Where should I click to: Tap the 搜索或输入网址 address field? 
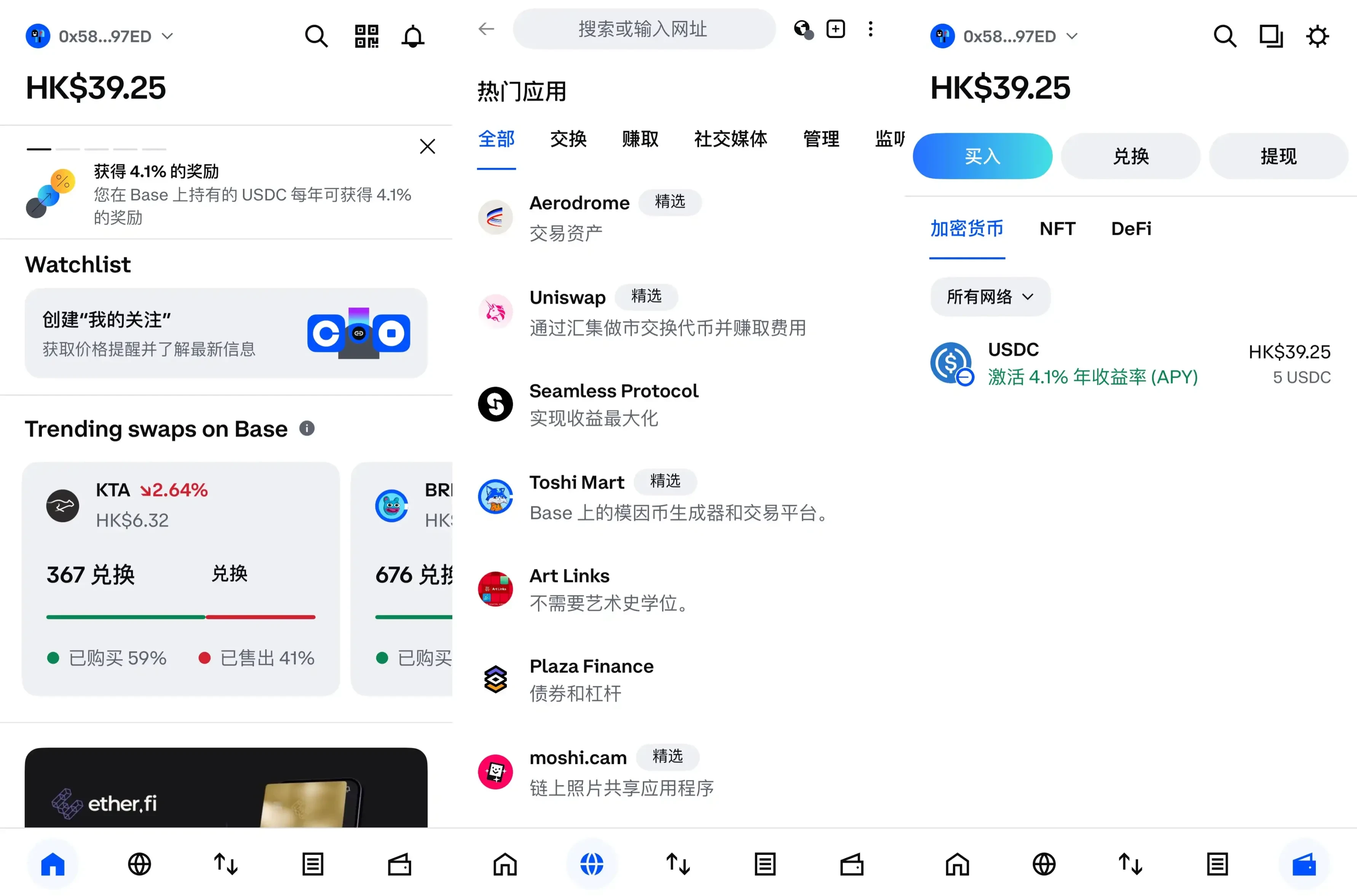tap(643, 29)
